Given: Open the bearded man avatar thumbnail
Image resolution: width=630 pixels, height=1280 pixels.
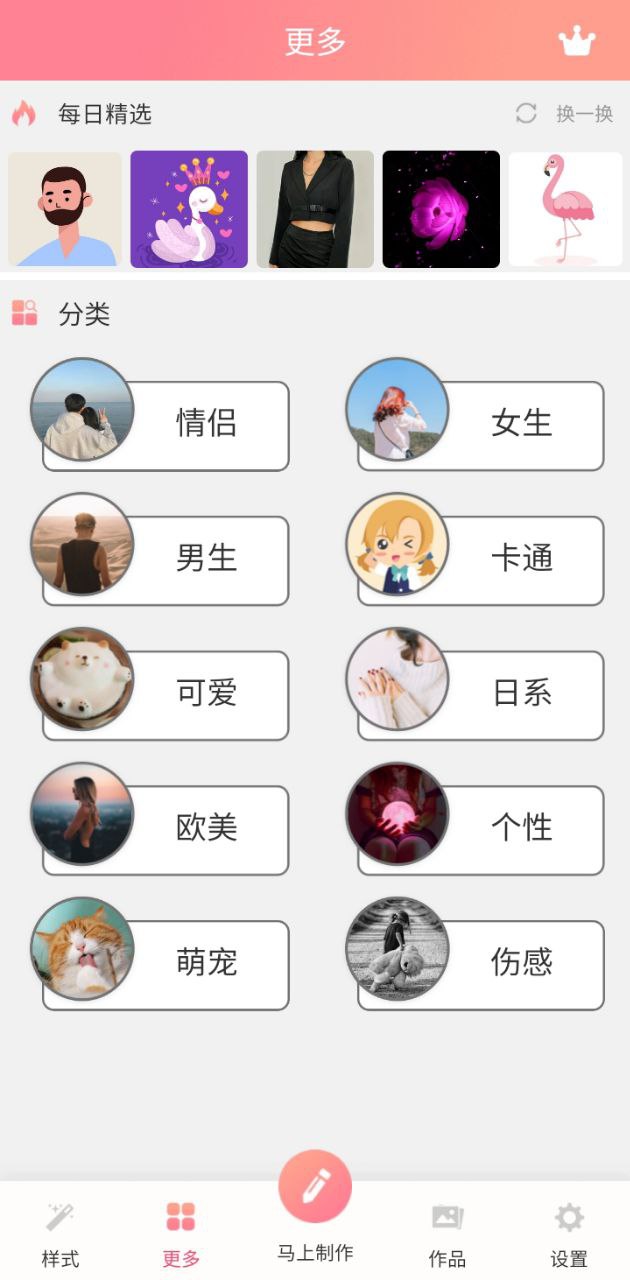Looking at the screenshot, I should coord(65,209).
